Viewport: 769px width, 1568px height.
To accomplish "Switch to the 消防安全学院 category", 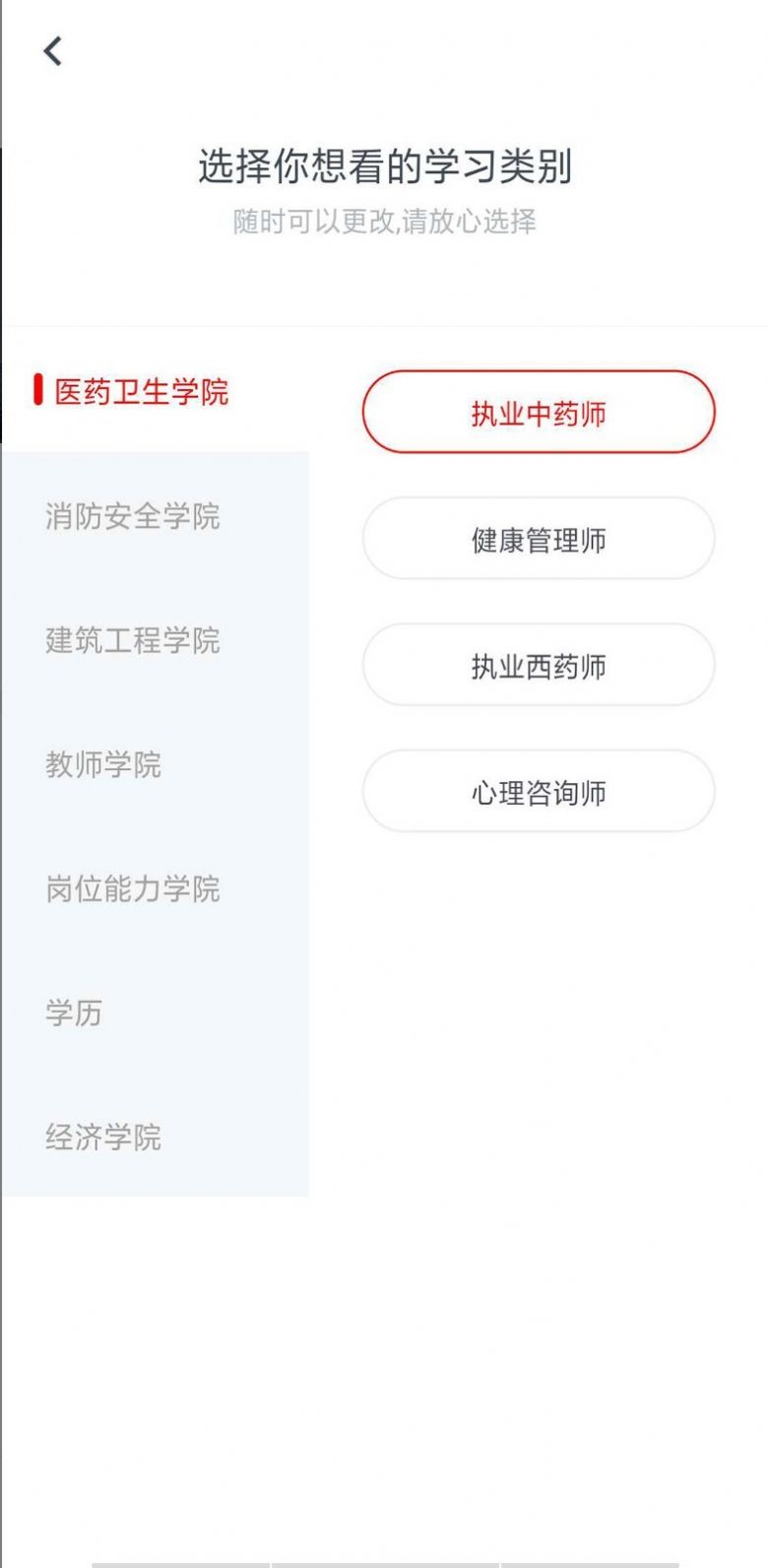I will pos(133,517).
